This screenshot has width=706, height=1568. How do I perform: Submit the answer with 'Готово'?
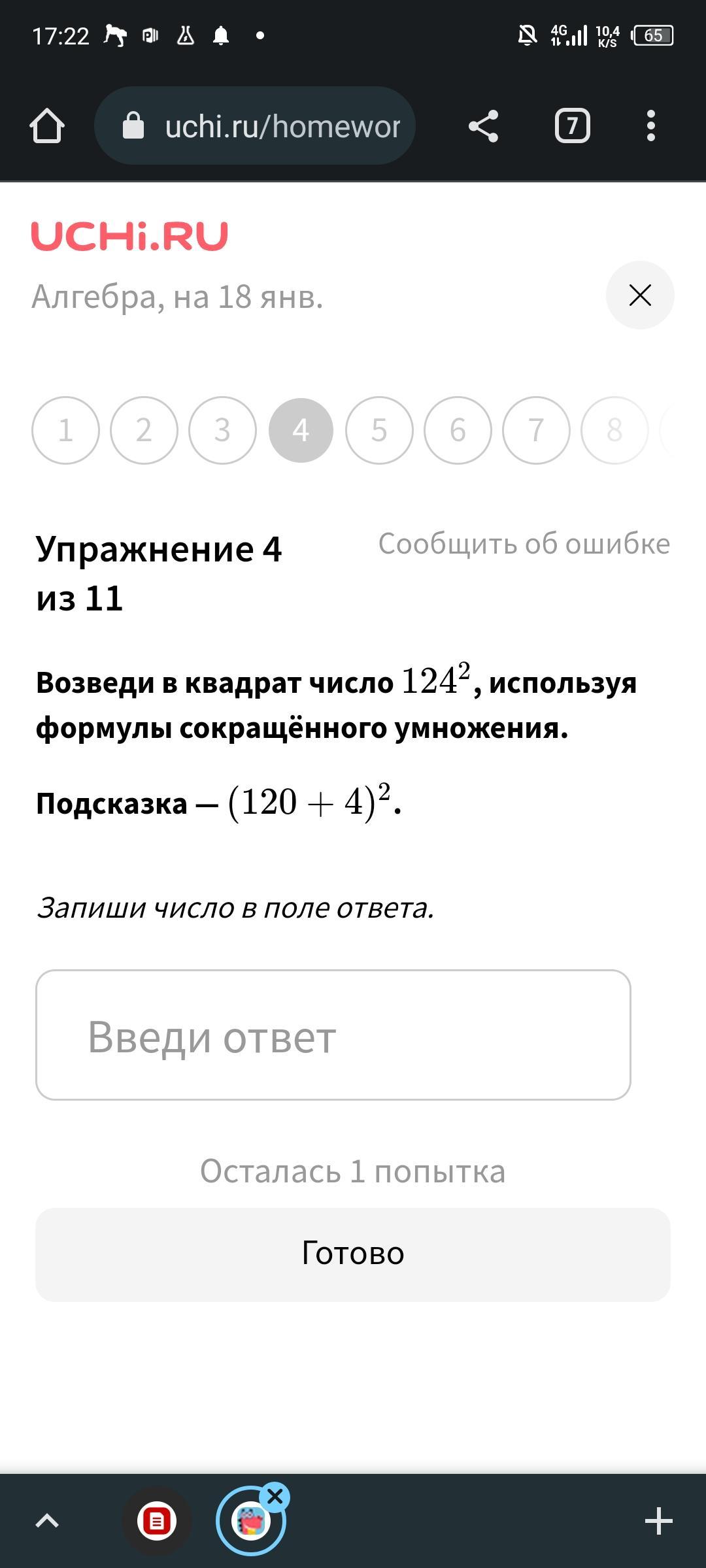coord(353,1254)
